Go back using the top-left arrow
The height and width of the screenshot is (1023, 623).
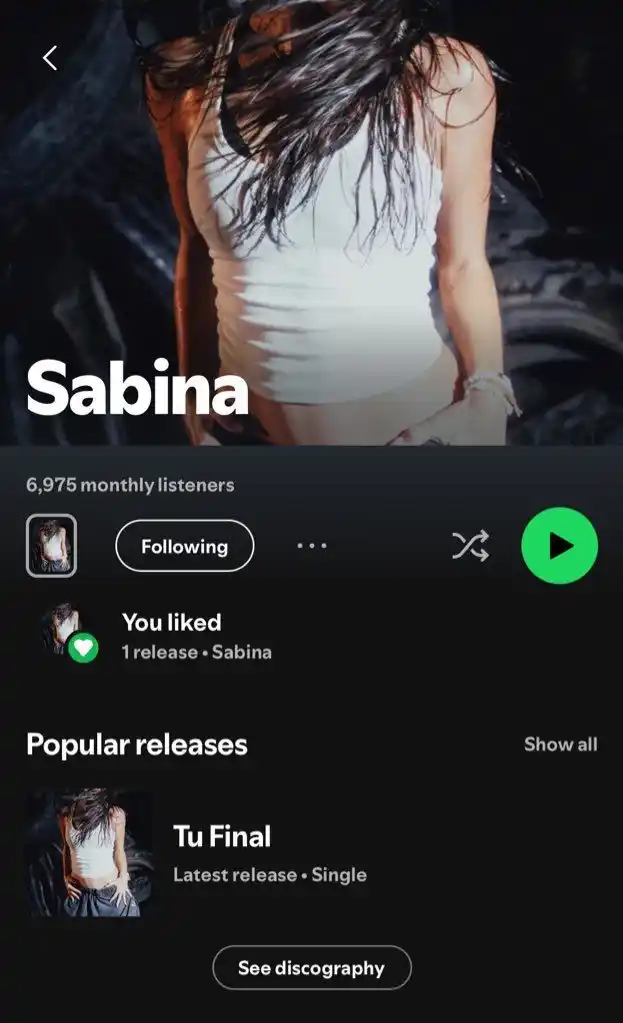(50, 58)
